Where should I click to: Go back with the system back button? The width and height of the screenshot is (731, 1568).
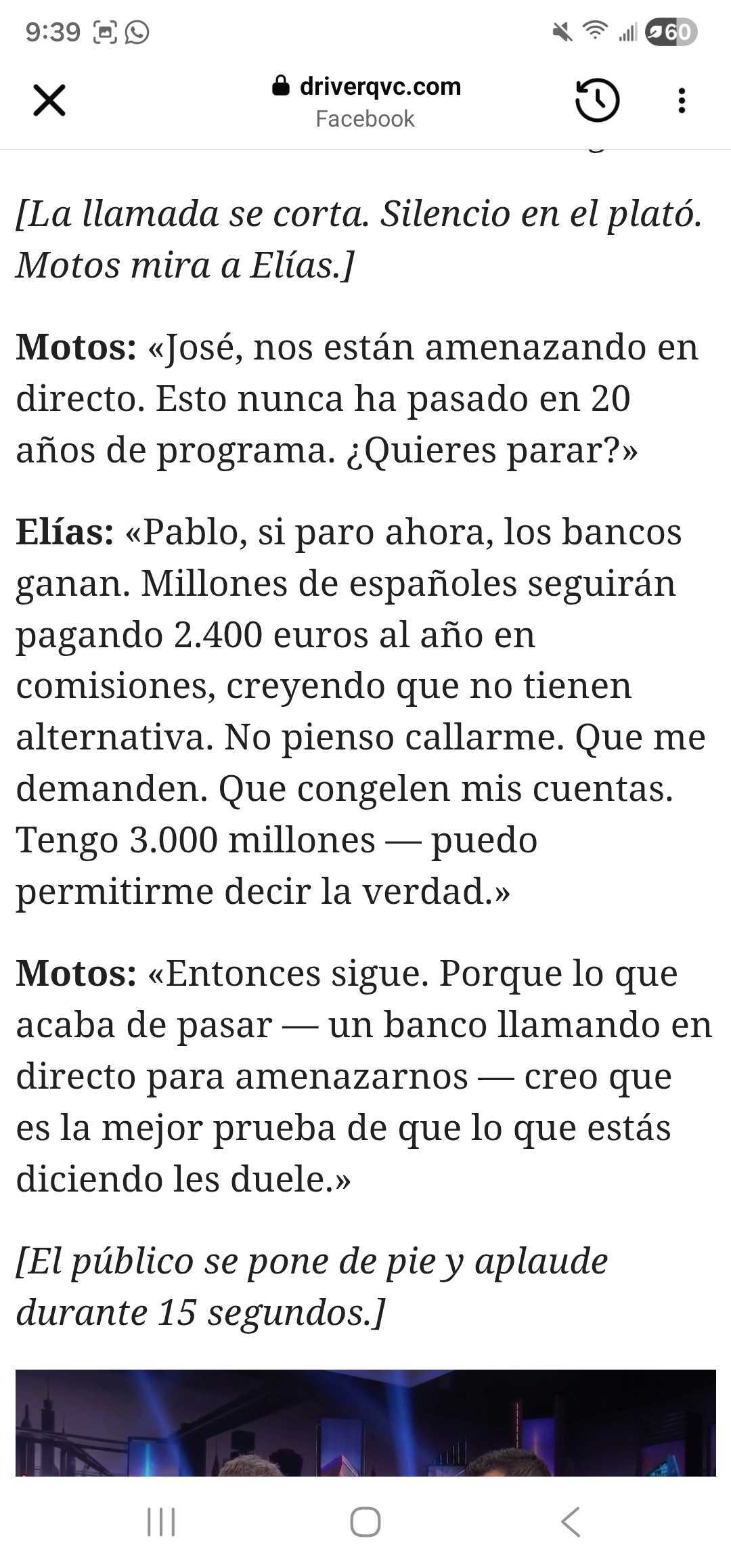coord(571,1521)
